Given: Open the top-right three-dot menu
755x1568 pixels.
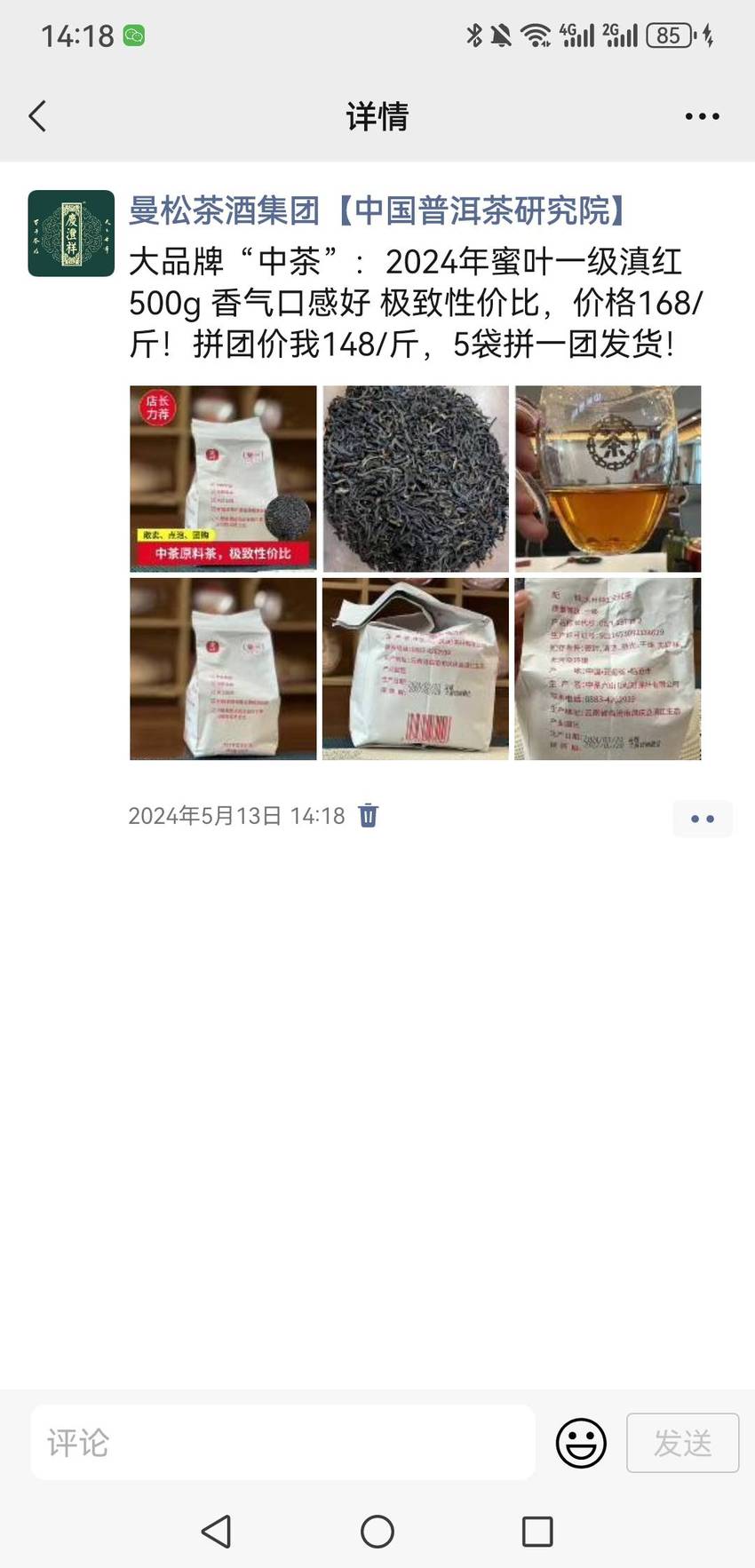Looking at the screenshot, I should click(702, 116).
